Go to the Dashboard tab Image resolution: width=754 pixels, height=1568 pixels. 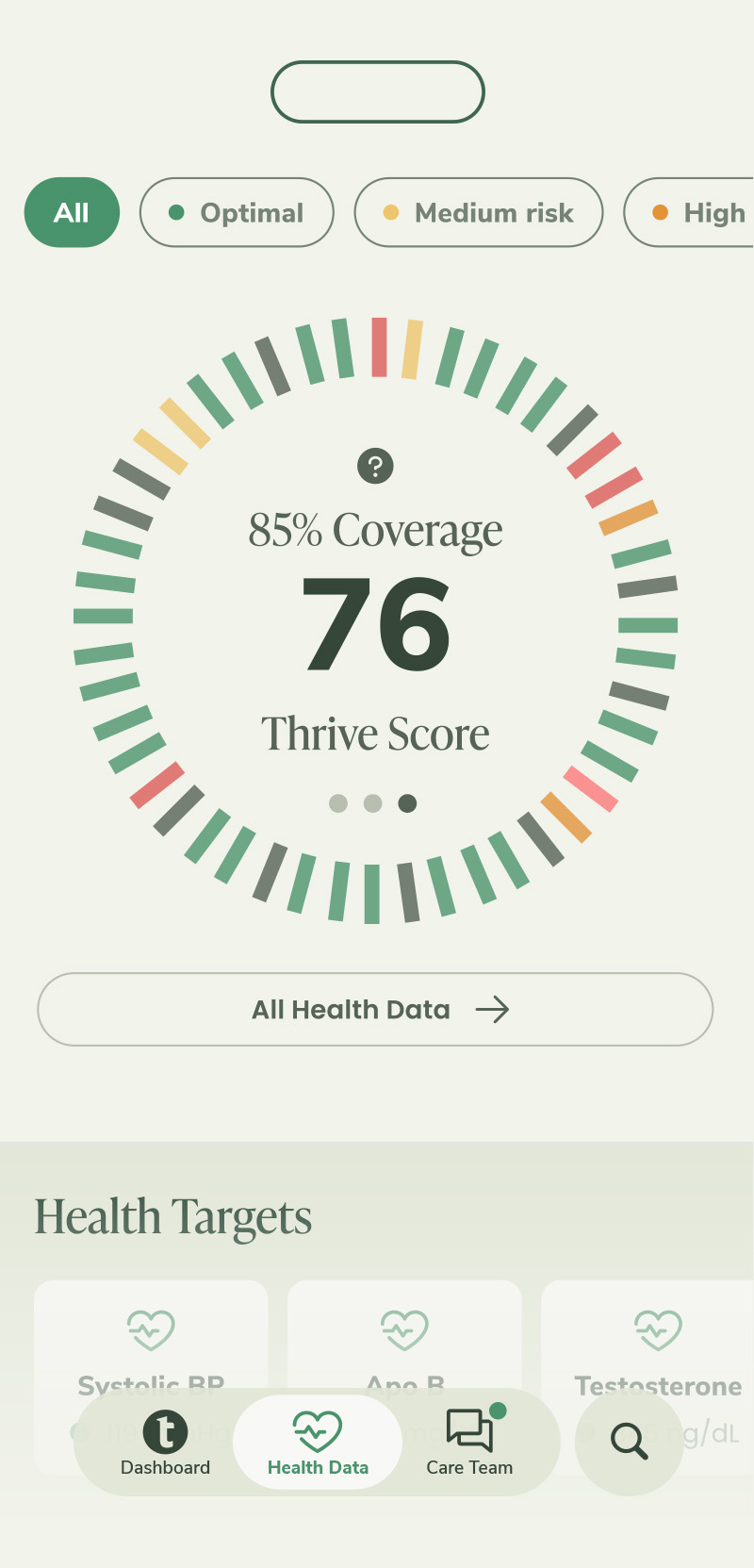pyautogui.click(x=165, y=1443)
